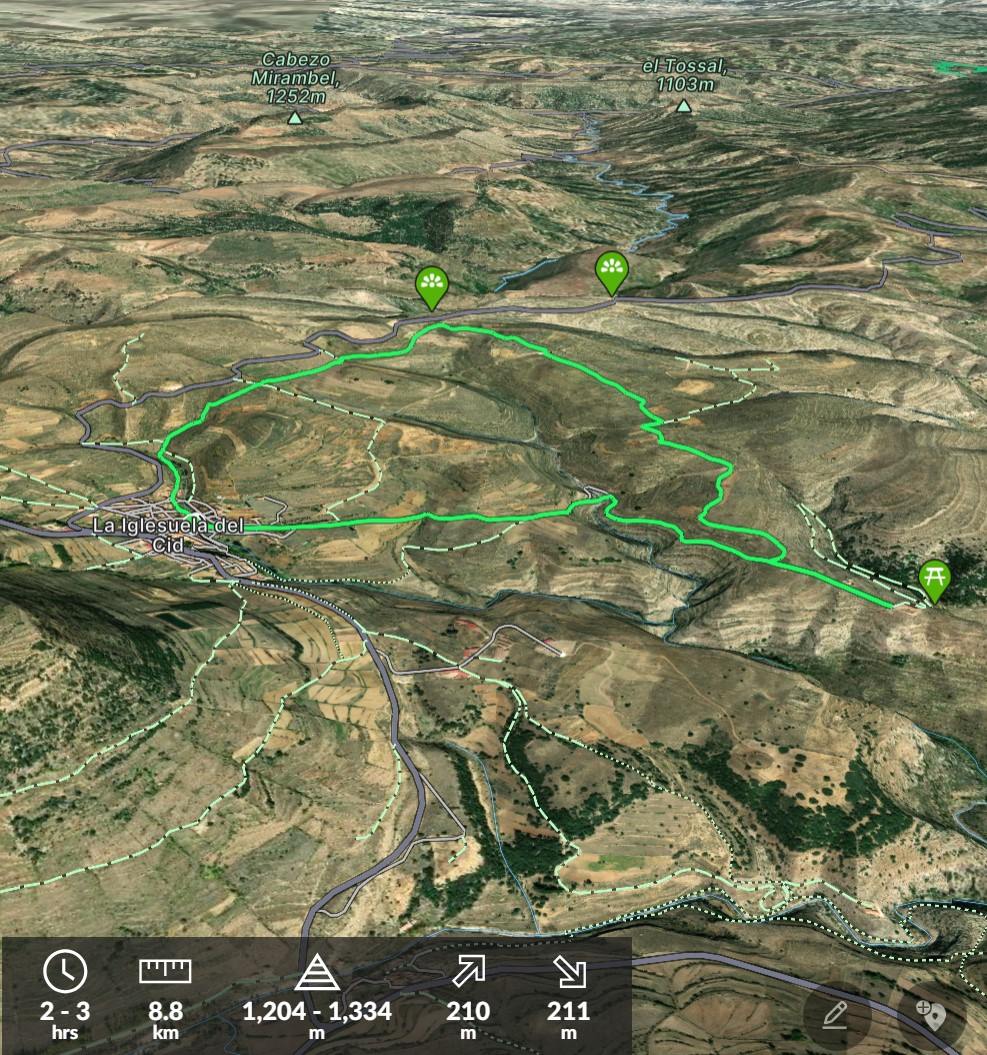Open the picnic area map pin

[934, 578]
